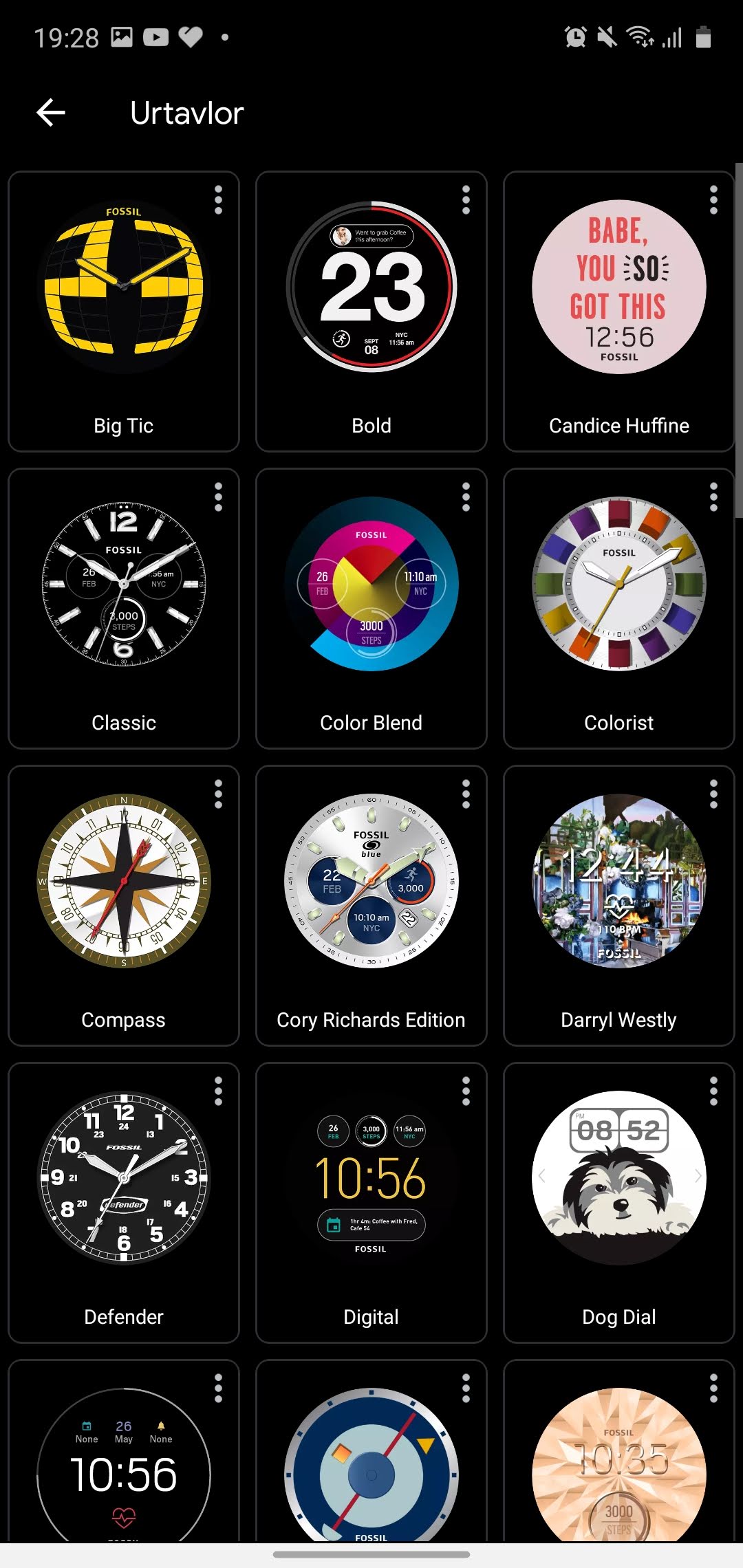Image resolution: width=743 pixels, height=1568 pixels.
Task: Open more options for Candice Huffine
Action: 713,200
